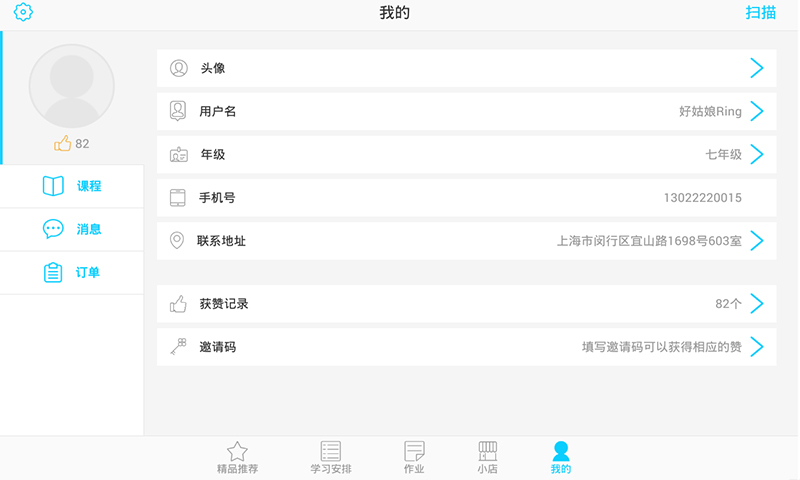The image size is (800, 480).
Task: Open the 邀请码 invitation code row
Action: pos(466,347)
